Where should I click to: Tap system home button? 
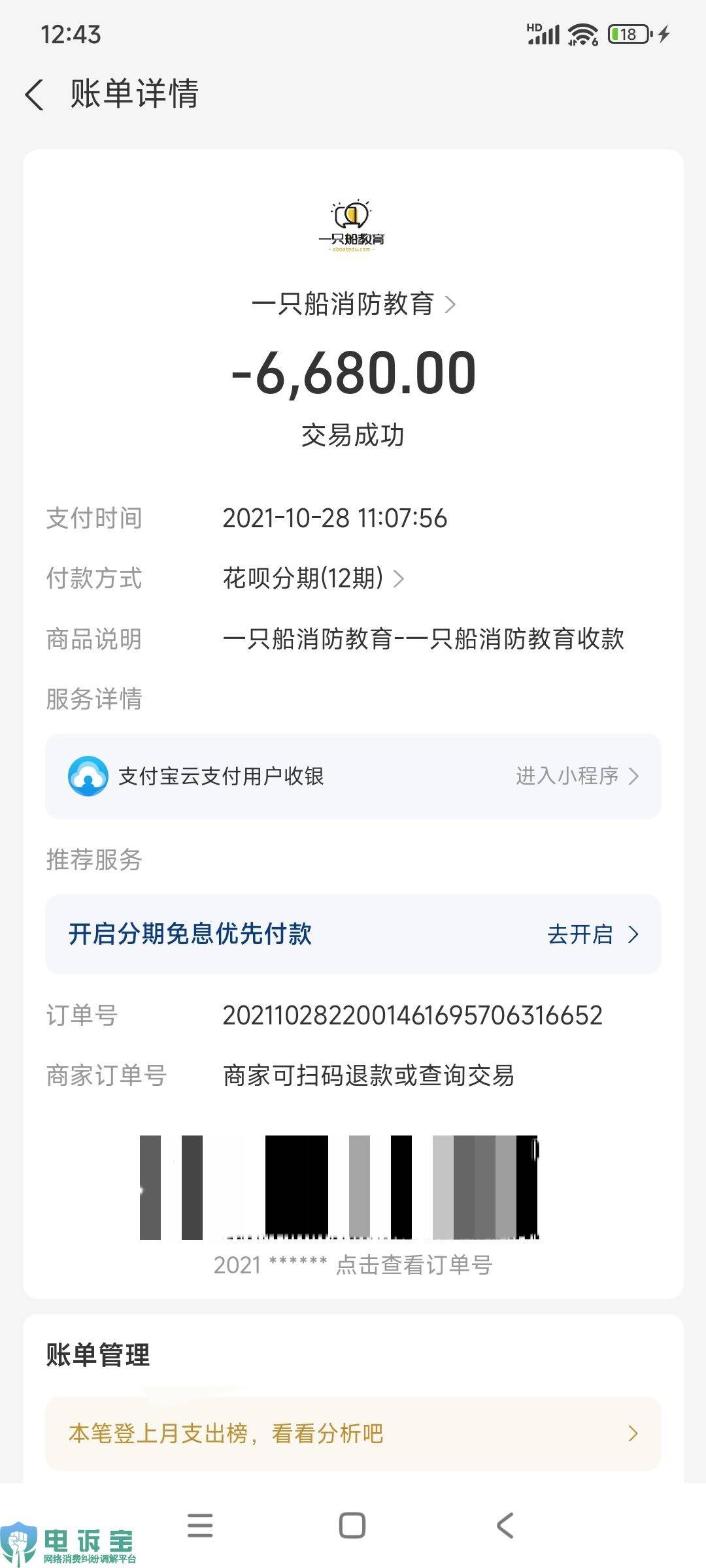click(352, 1526)
